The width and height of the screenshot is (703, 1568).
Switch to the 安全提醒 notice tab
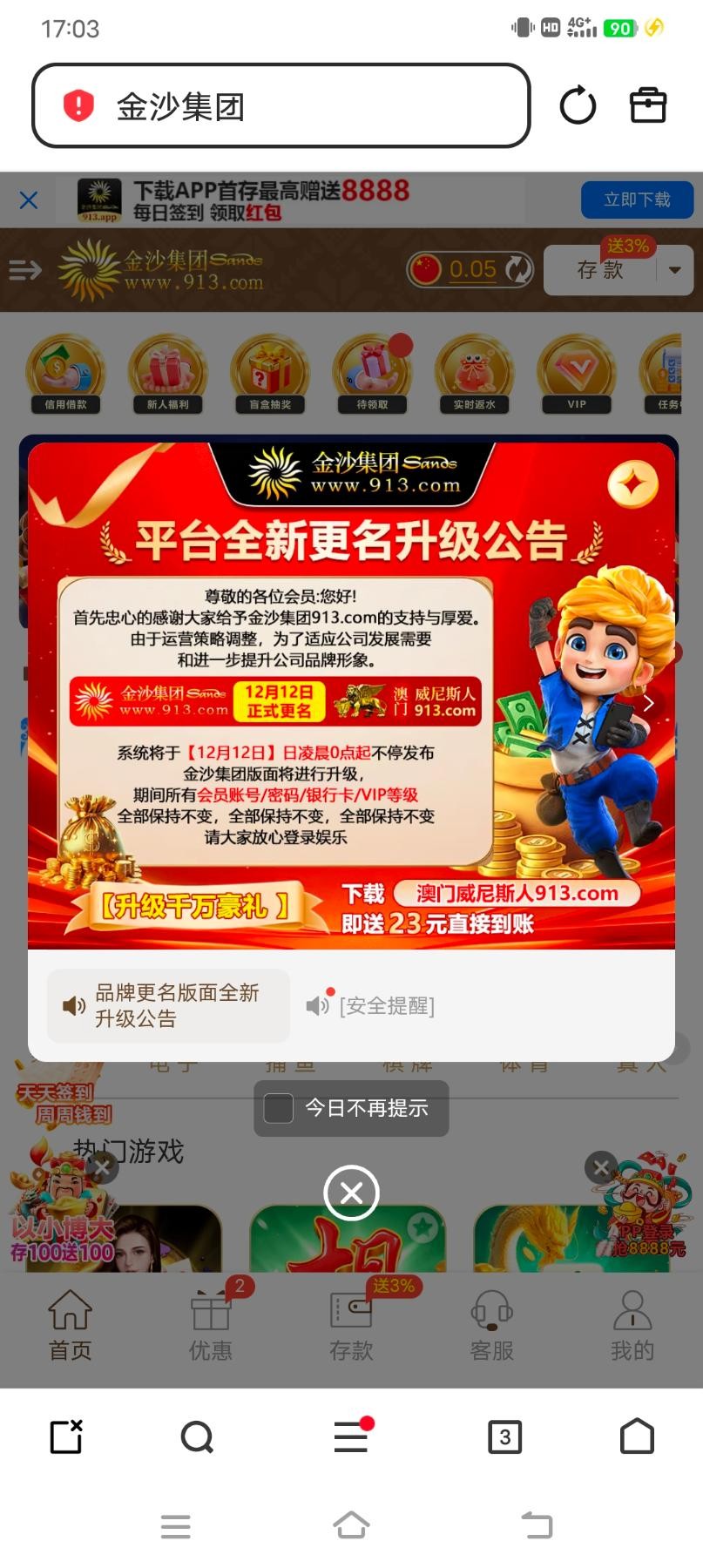pyautogui.click(x=371, y=1006)
